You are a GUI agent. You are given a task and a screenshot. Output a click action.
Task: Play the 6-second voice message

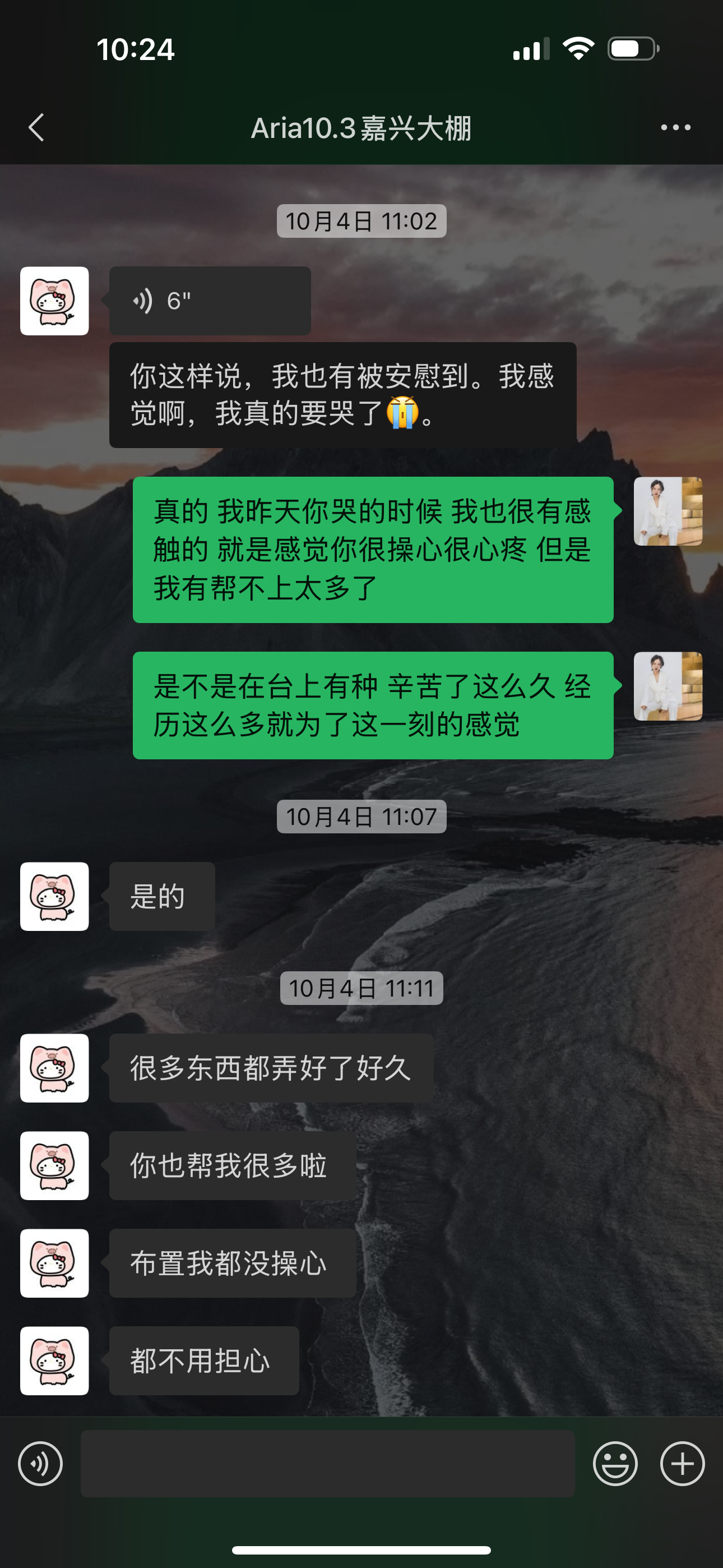(x=210, y=301)
